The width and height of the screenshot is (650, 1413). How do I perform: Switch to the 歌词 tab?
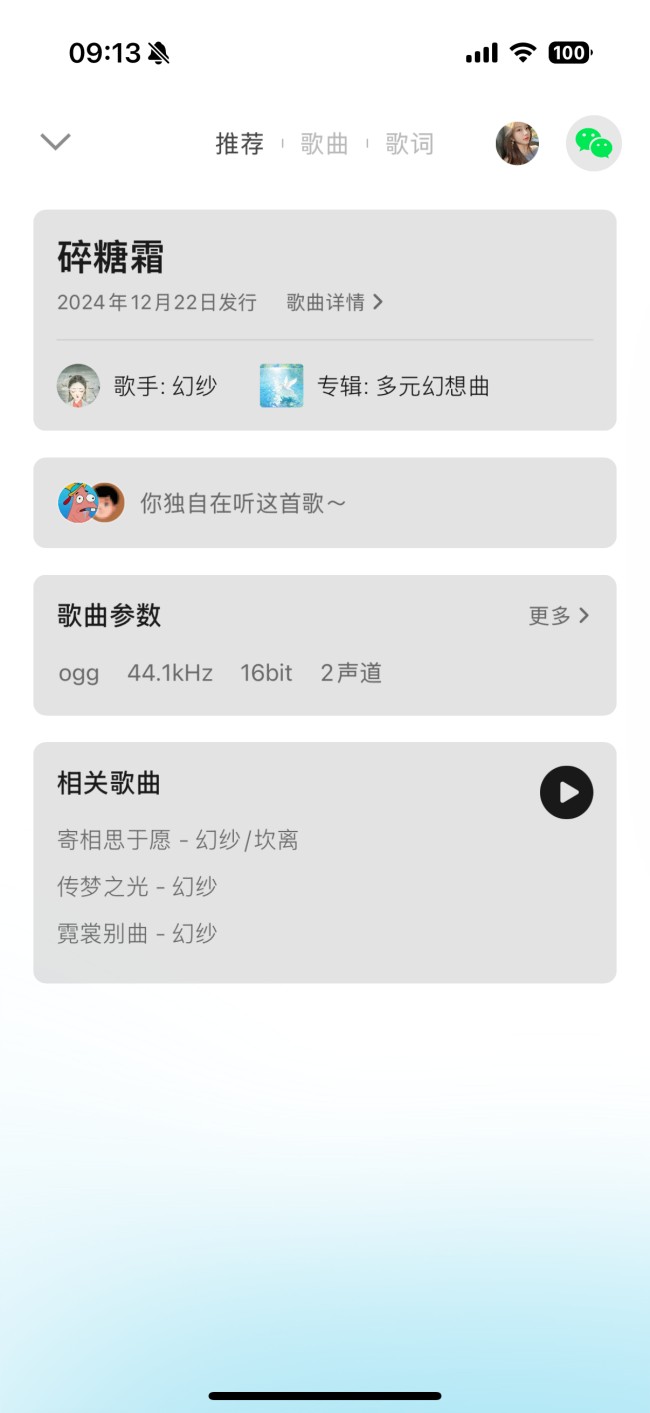409,144
